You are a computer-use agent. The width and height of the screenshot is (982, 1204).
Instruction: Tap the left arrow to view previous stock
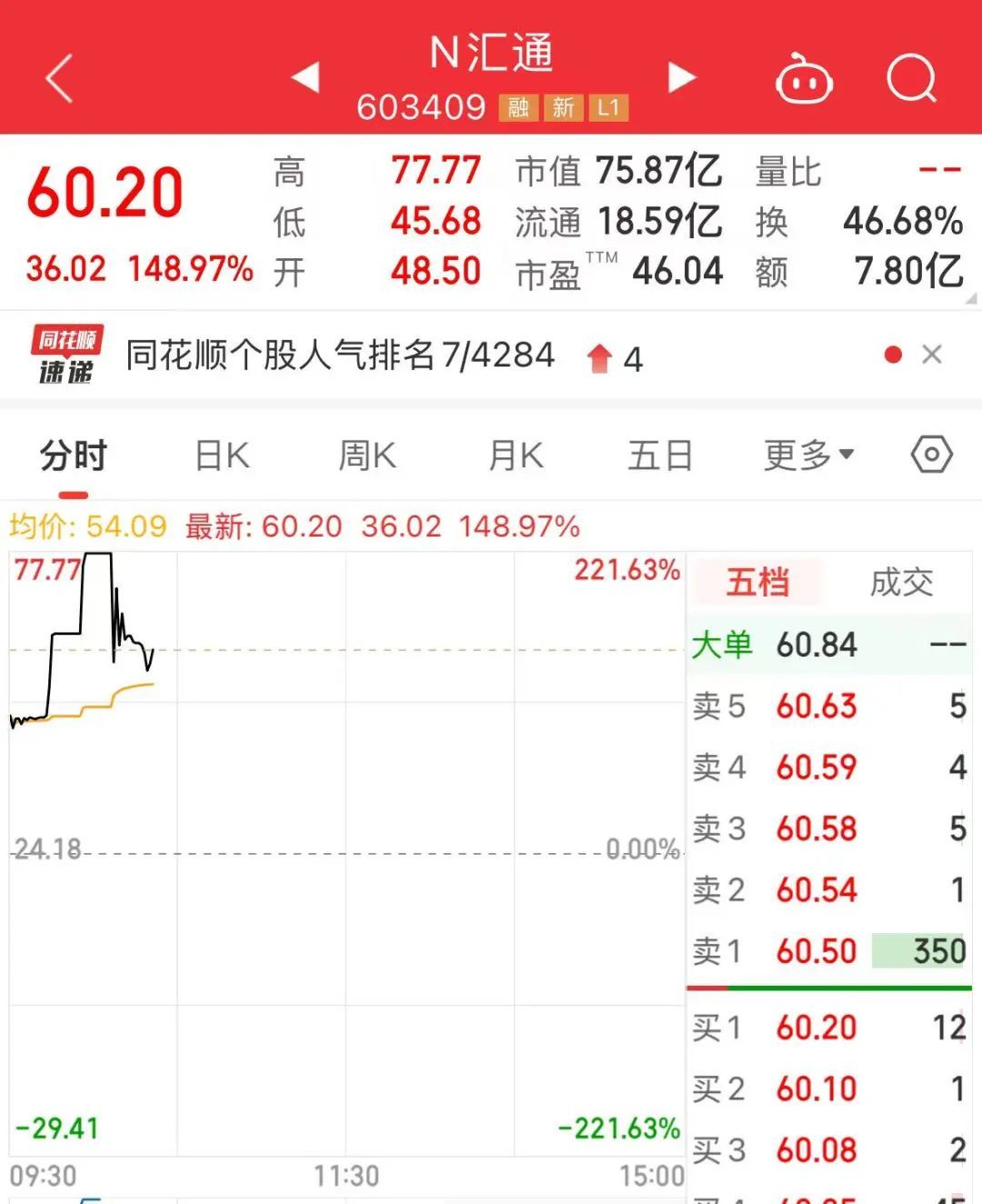pos(305,80)
